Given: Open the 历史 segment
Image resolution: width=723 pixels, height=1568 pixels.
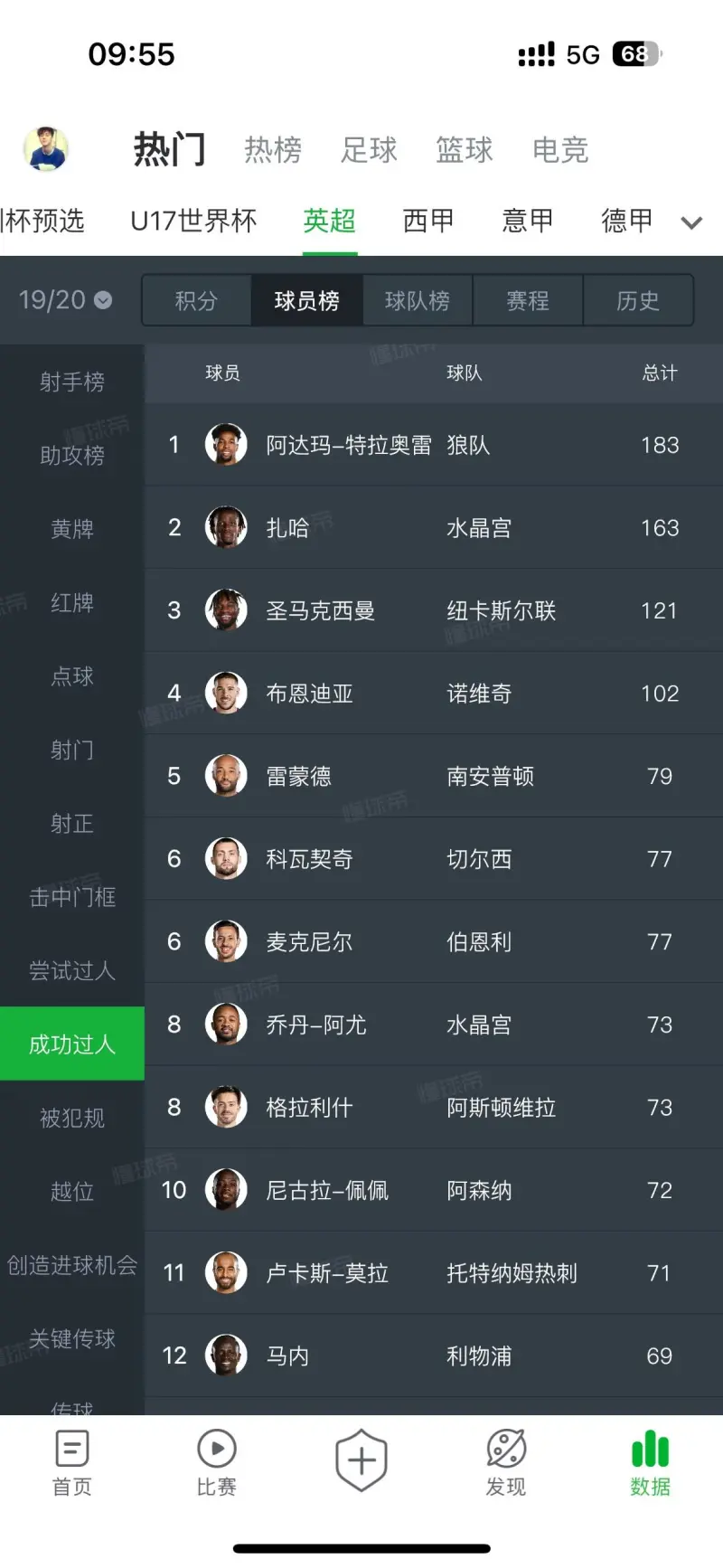Looking at the screenshot, I should tap(638, 300).
